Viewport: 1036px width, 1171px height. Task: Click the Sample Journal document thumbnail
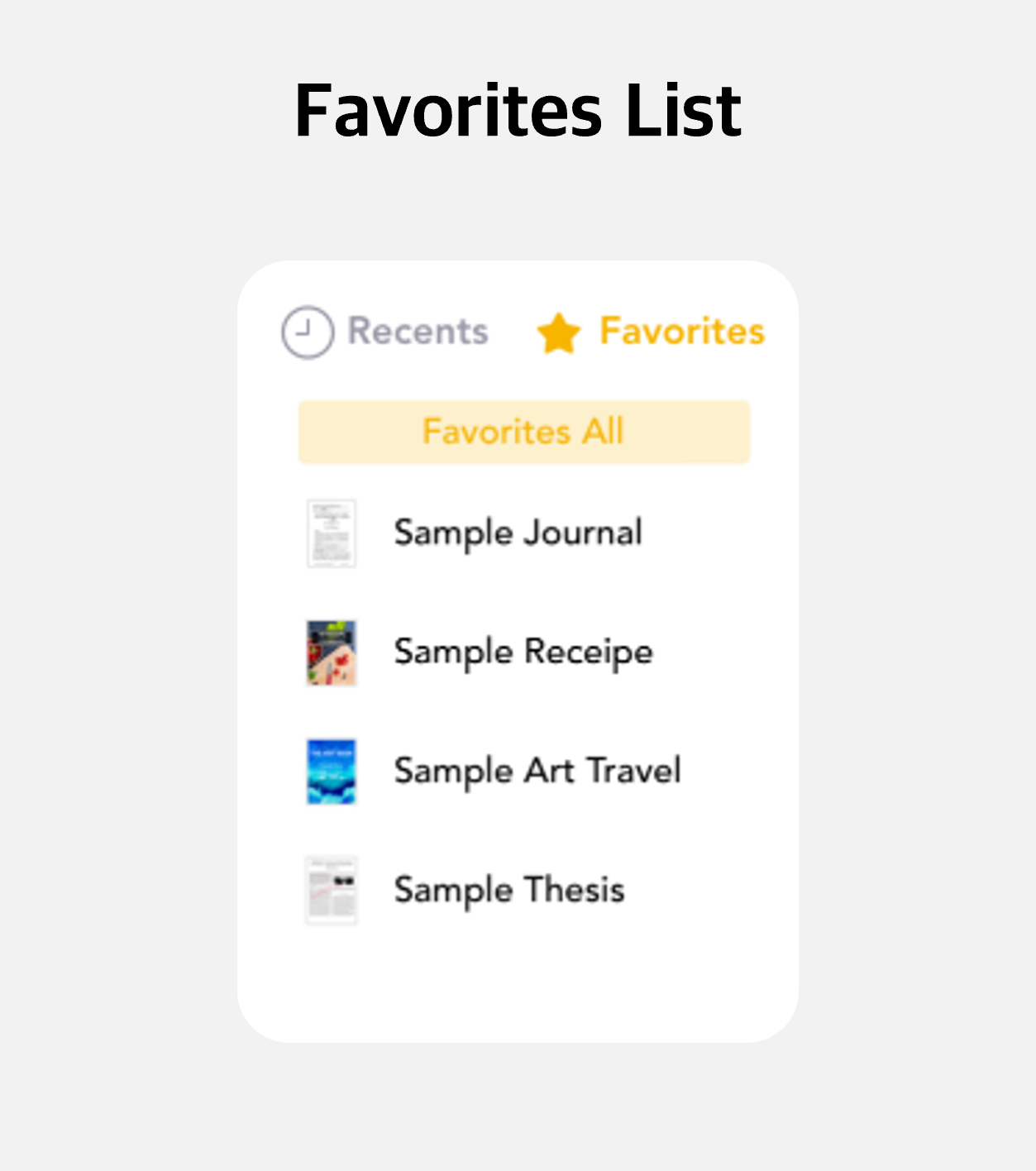pos(331,533)
